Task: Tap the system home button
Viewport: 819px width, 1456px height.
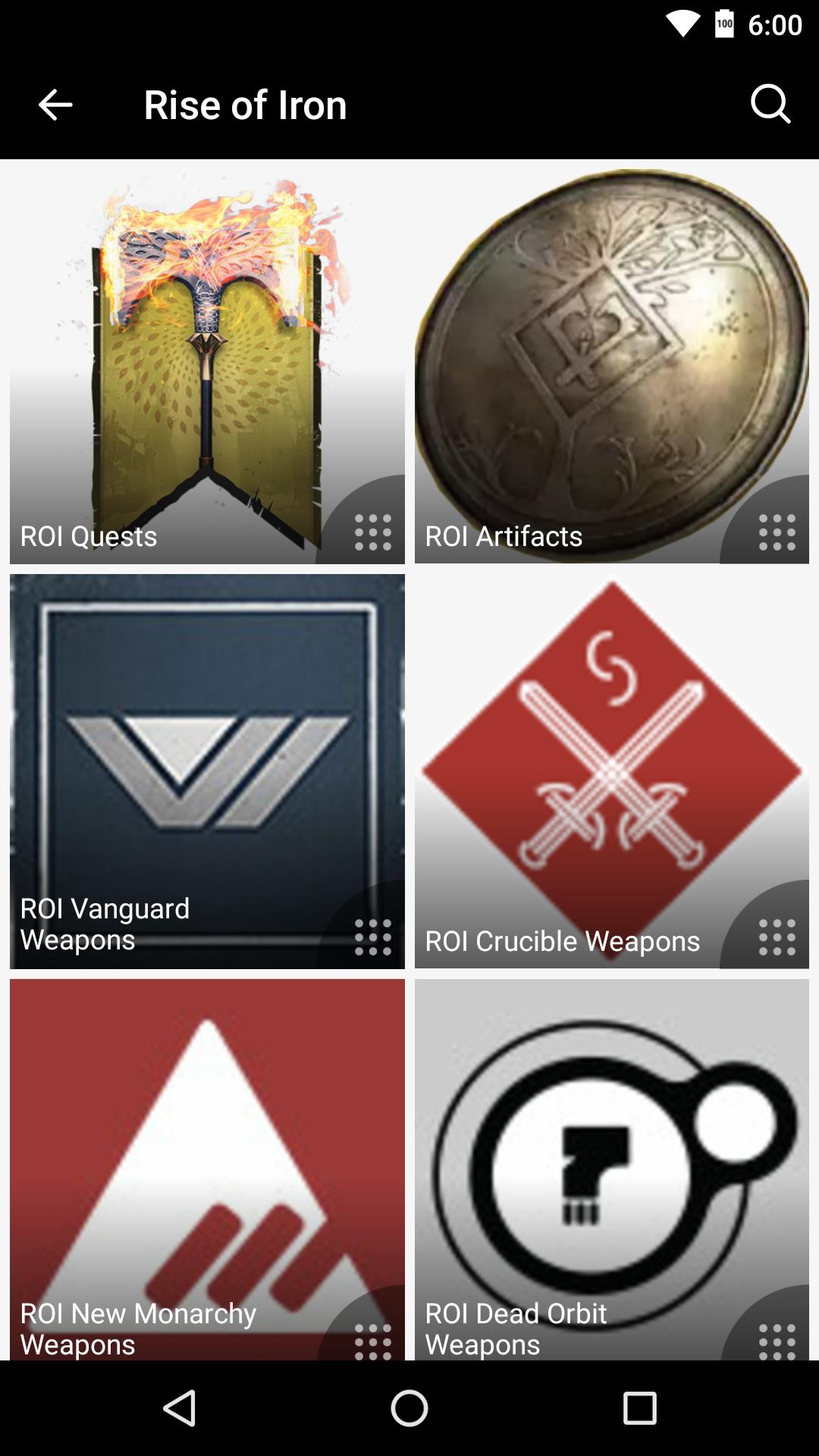Action: coord(409,1409)
